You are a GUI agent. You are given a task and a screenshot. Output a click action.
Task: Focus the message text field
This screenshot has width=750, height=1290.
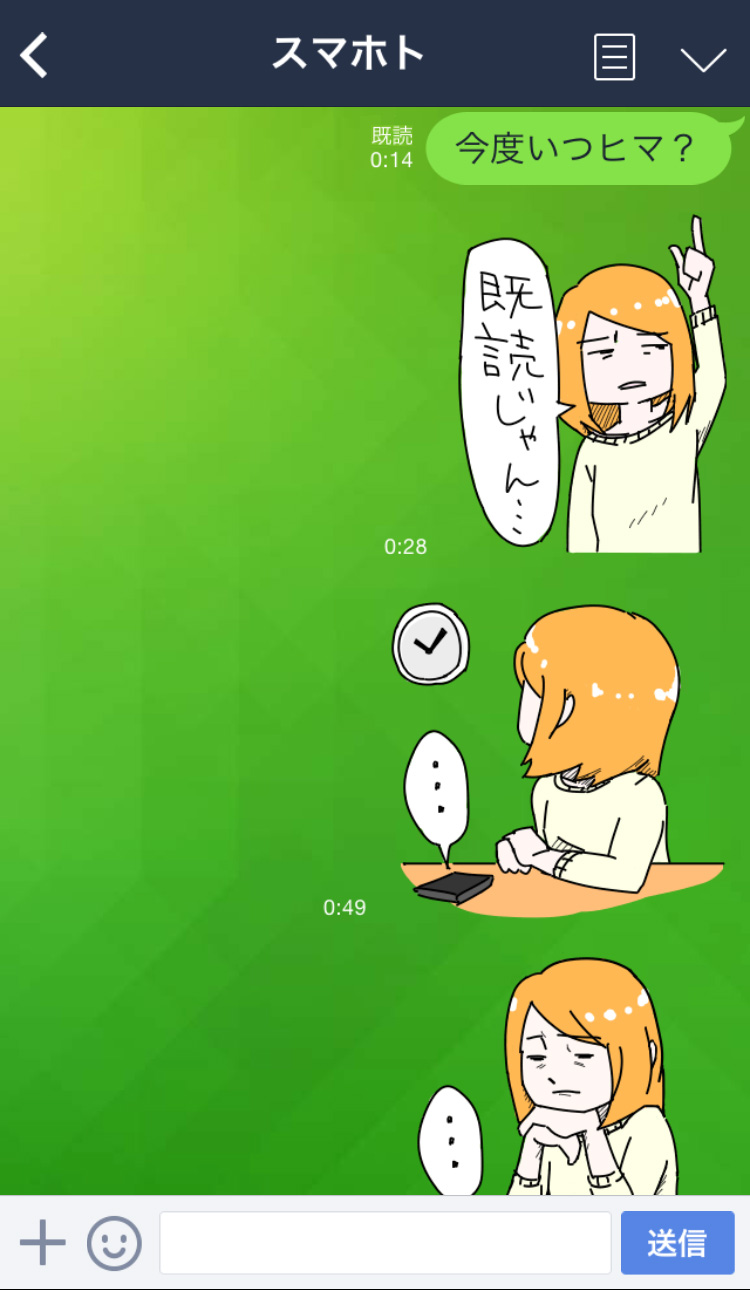[x=385, y=1243]
